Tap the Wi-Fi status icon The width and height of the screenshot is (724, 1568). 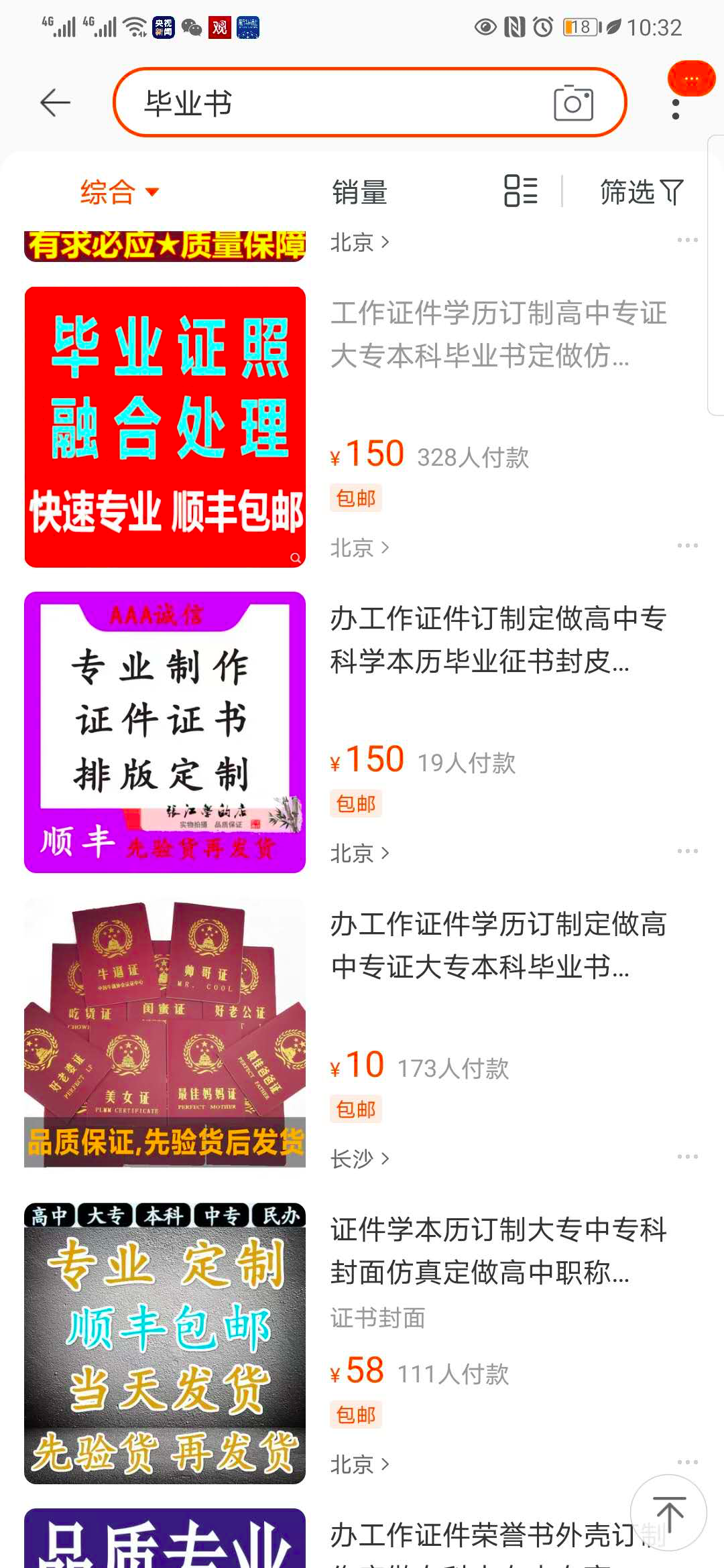(133, 27)
